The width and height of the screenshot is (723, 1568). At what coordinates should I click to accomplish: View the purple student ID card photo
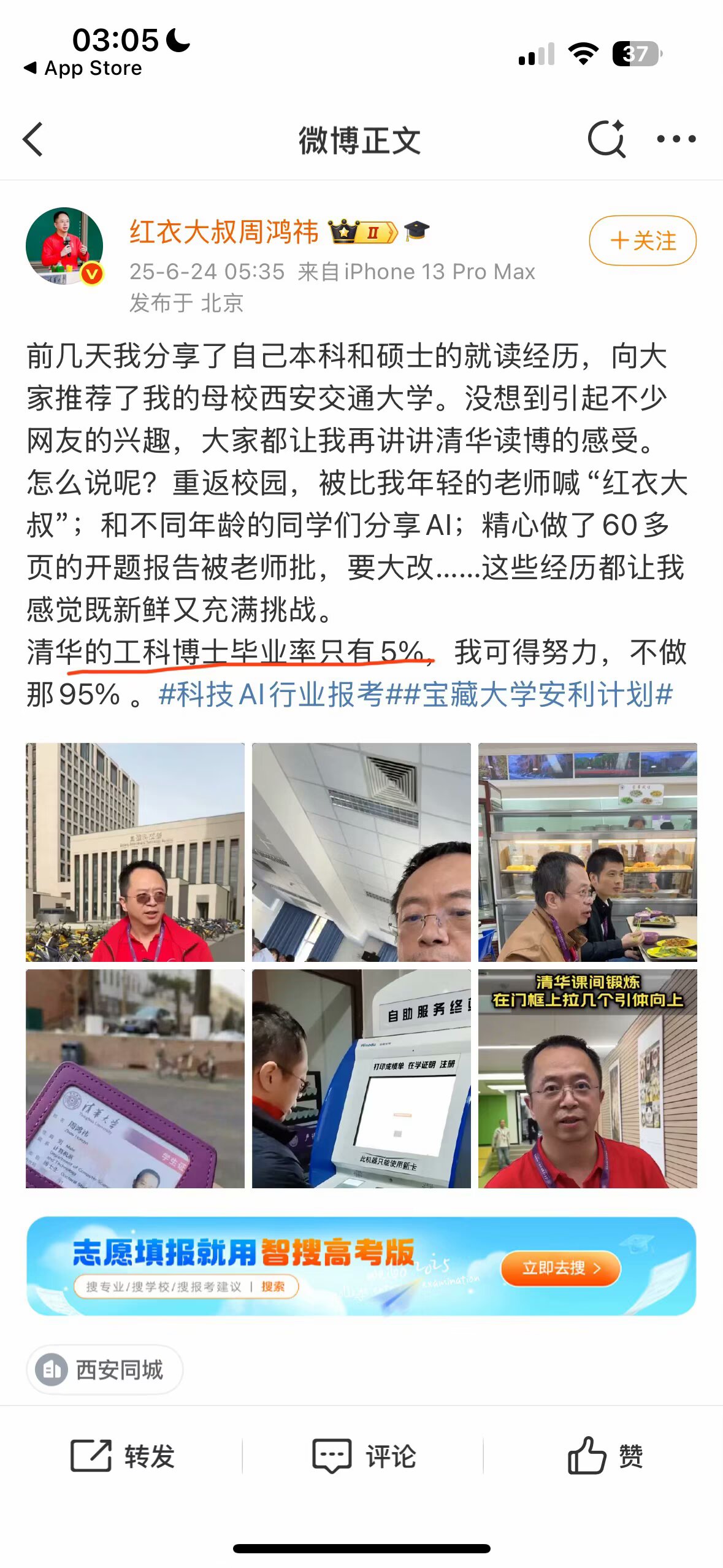(x=135, y=1078)
